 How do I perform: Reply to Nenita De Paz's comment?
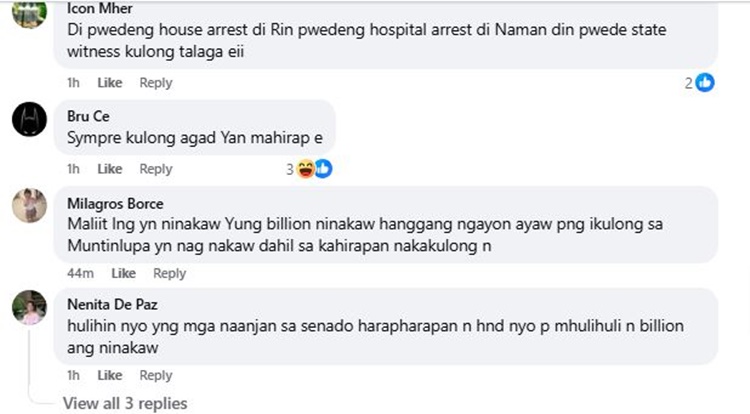point(155,375)
